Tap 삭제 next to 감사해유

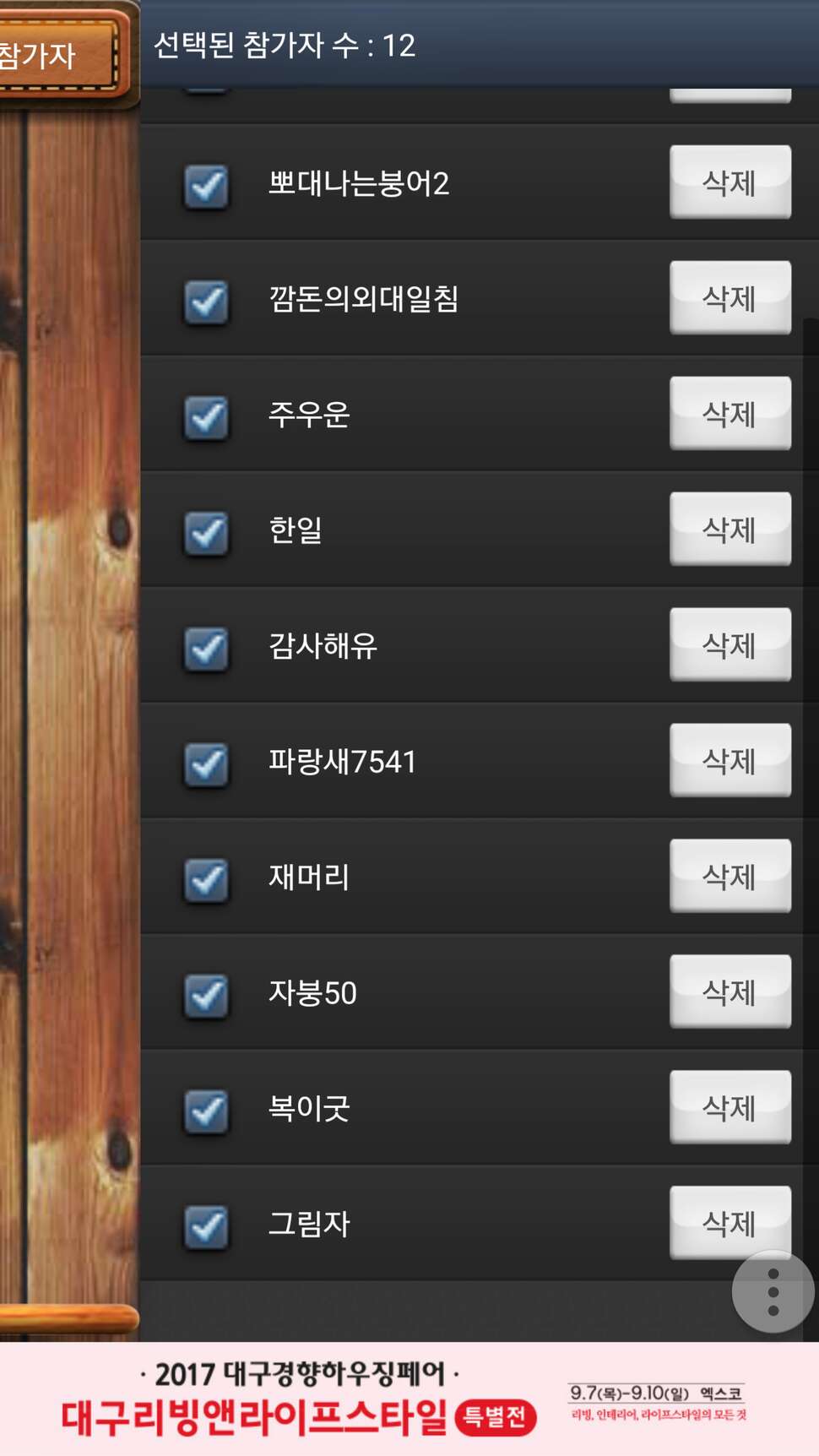point(730,645)
